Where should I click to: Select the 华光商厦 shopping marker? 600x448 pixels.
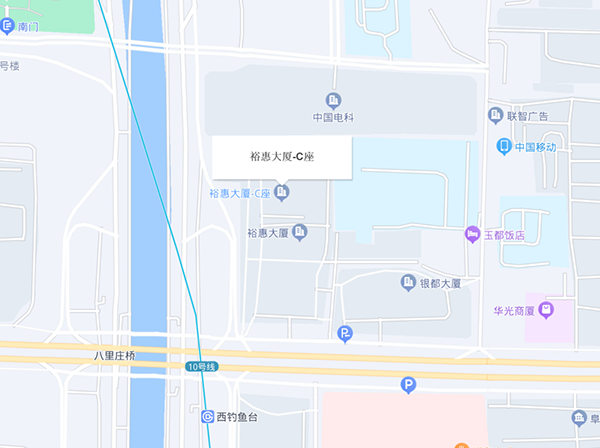546,311
